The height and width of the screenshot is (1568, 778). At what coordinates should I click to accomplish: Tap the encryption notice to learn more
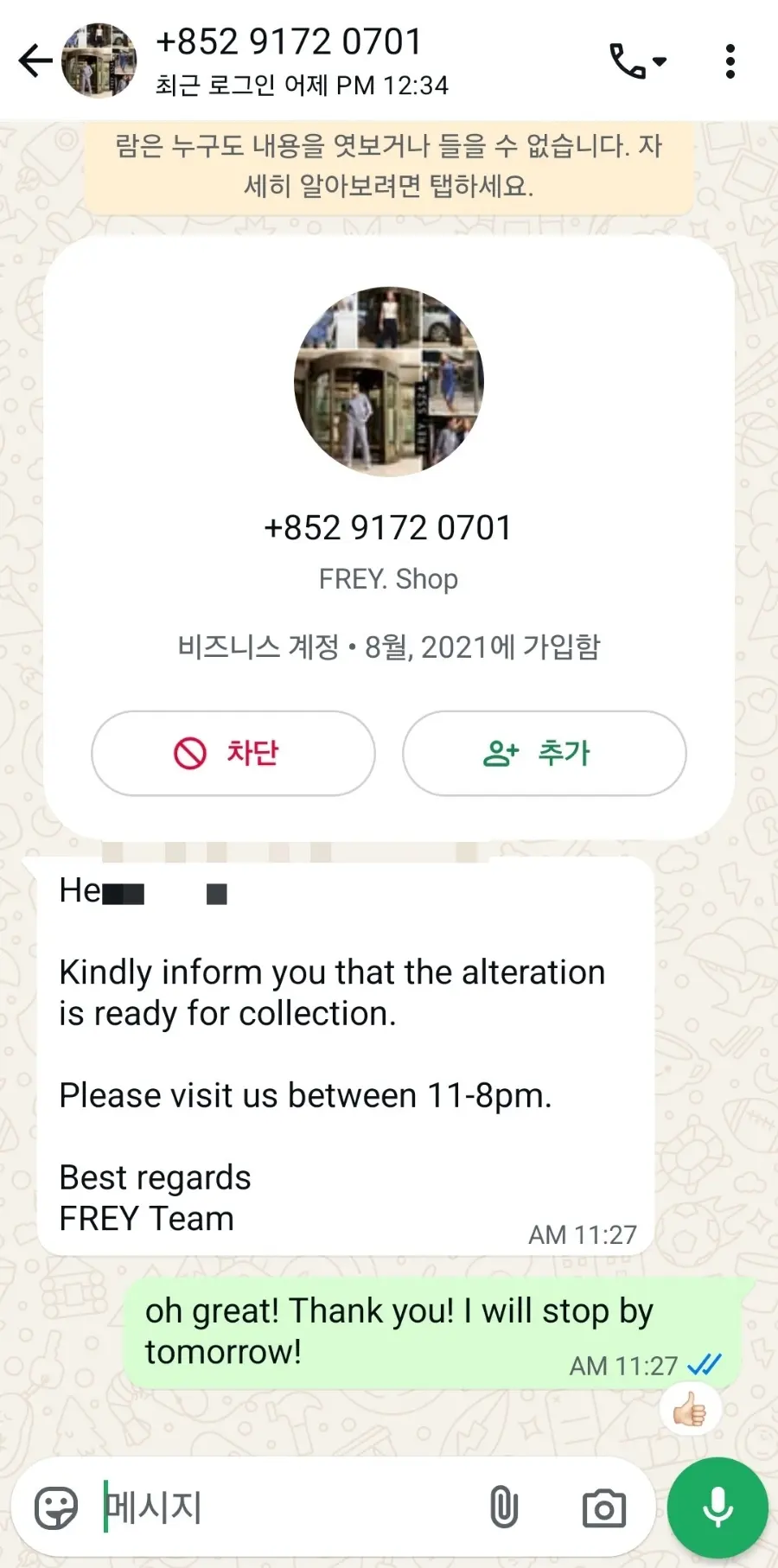point(389,165)
